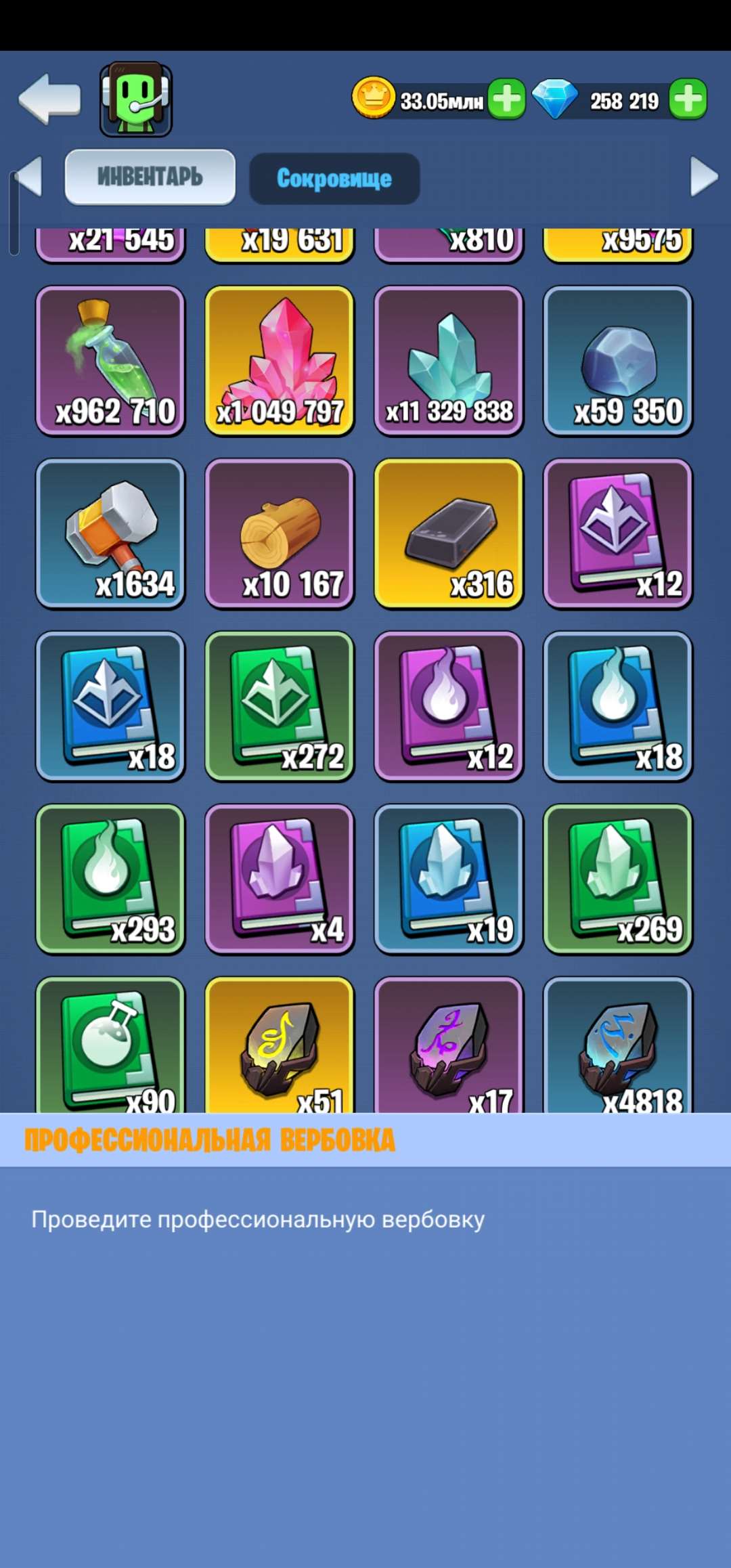The image size is (731, 1568).
Task: Switch to the Инвентарь tab
Action: (150, 177)
